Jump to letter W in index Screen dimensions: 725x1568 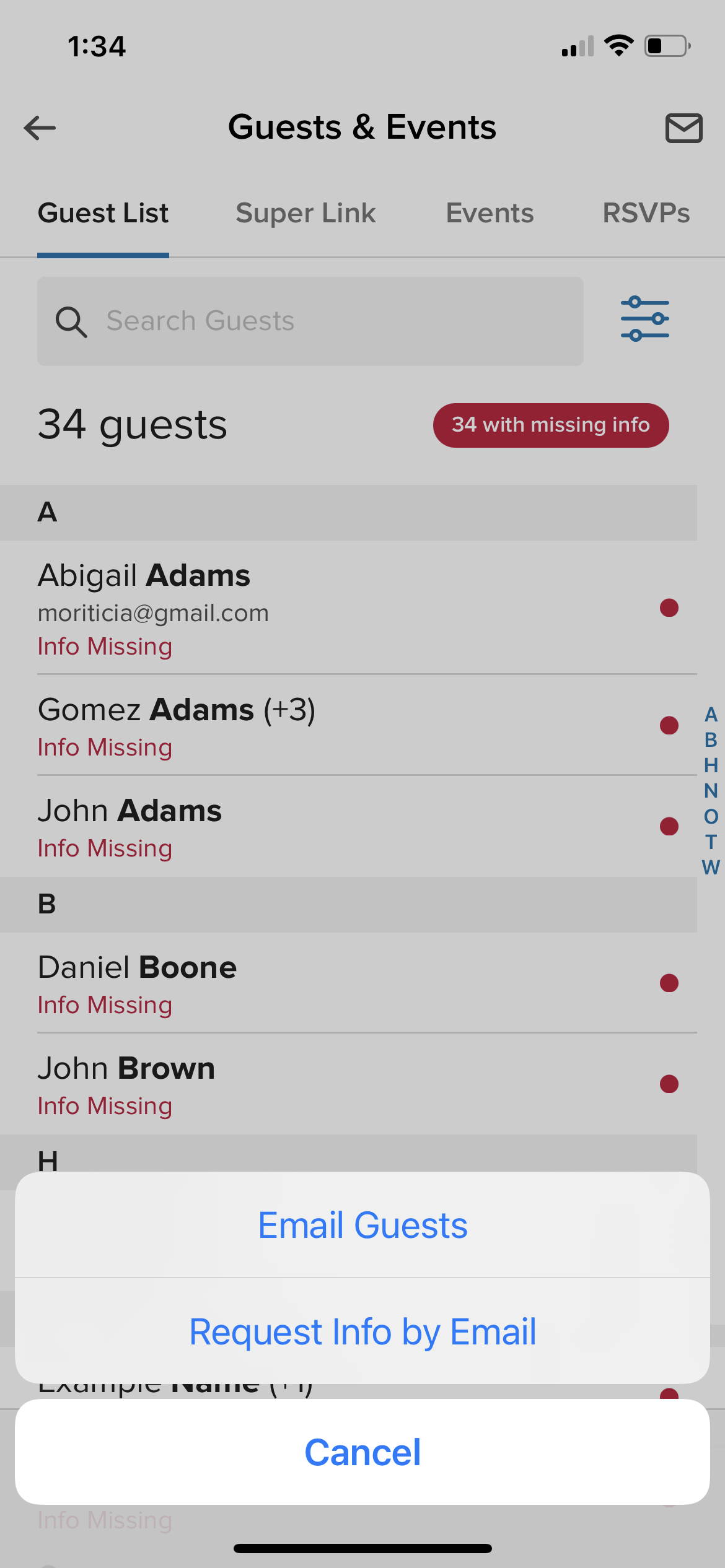711,868
